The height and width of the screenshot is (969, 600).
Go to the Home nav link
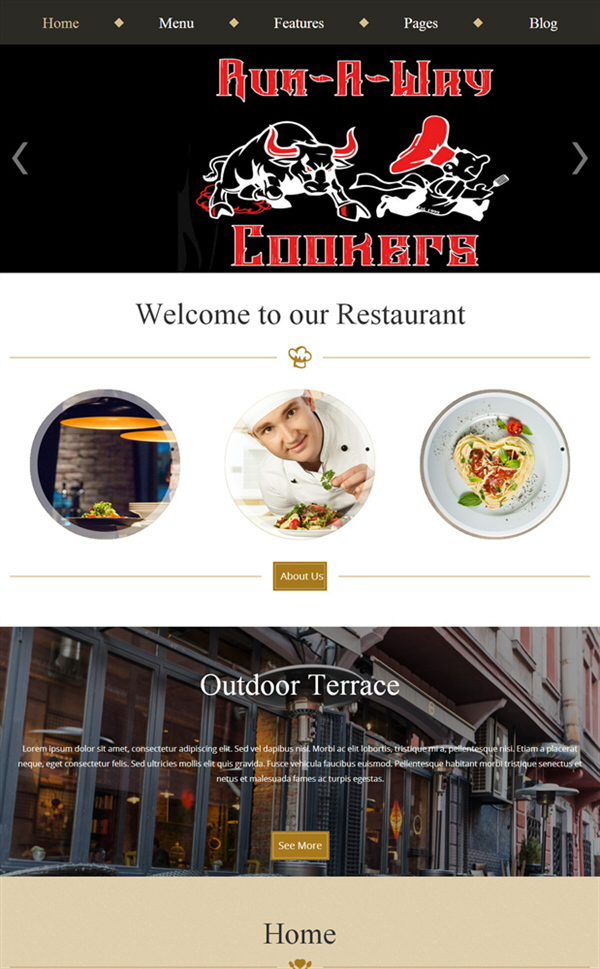tap(61, 23)
